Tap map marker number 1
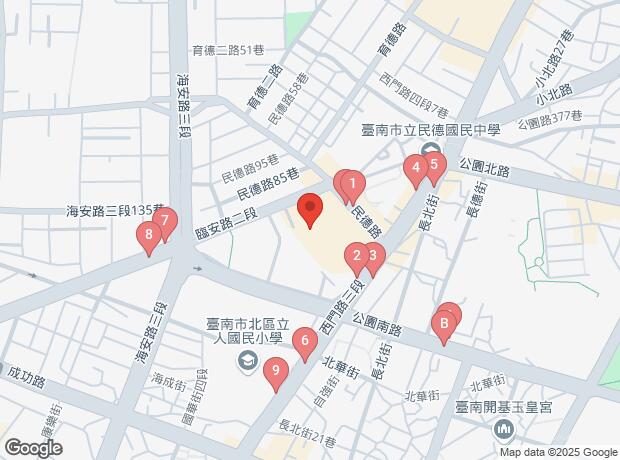 pyautogui.click(x=352, y=184)
